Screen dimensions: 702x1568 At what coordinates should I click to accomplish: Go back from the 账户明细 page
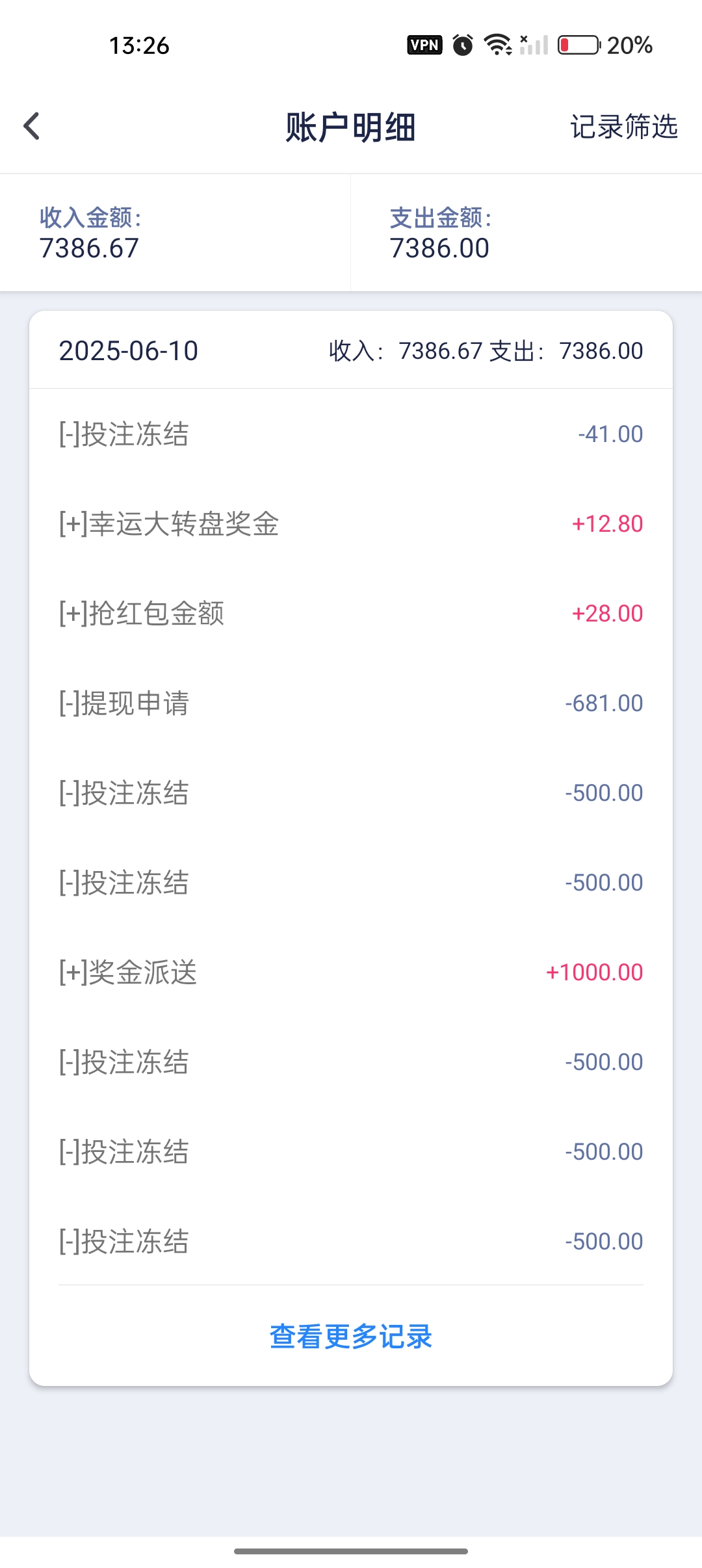(x=32, y=126)
